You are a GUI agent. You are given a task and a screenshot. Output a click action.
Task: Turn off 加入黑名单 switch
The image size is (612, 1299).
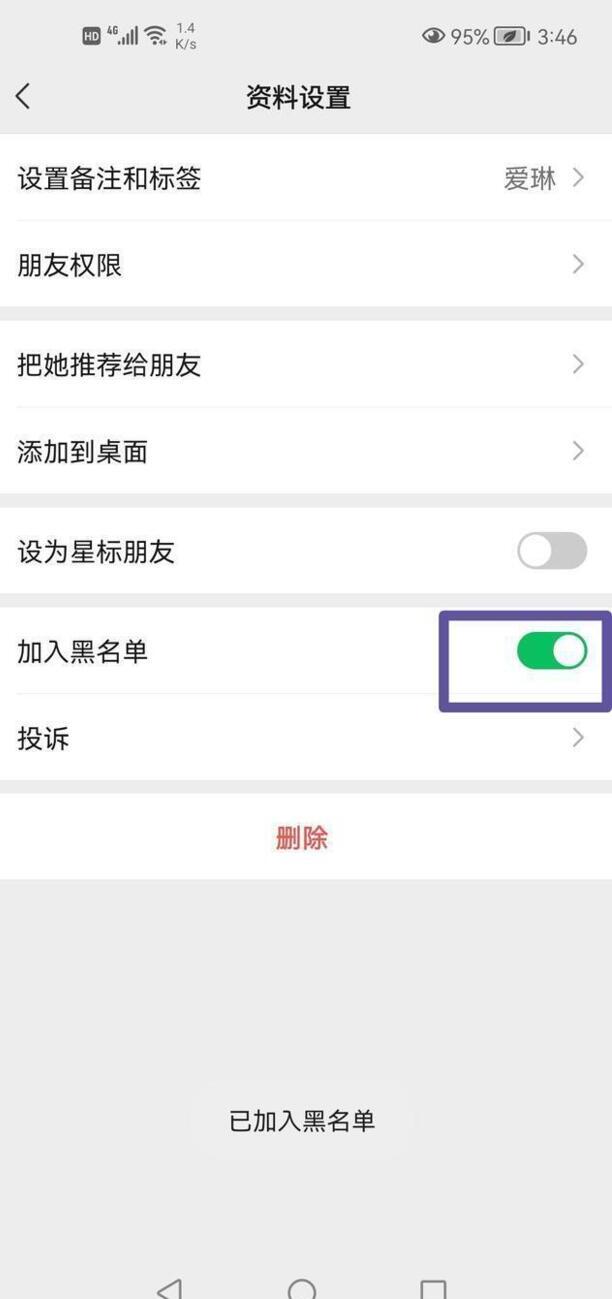tap(551, 652)
